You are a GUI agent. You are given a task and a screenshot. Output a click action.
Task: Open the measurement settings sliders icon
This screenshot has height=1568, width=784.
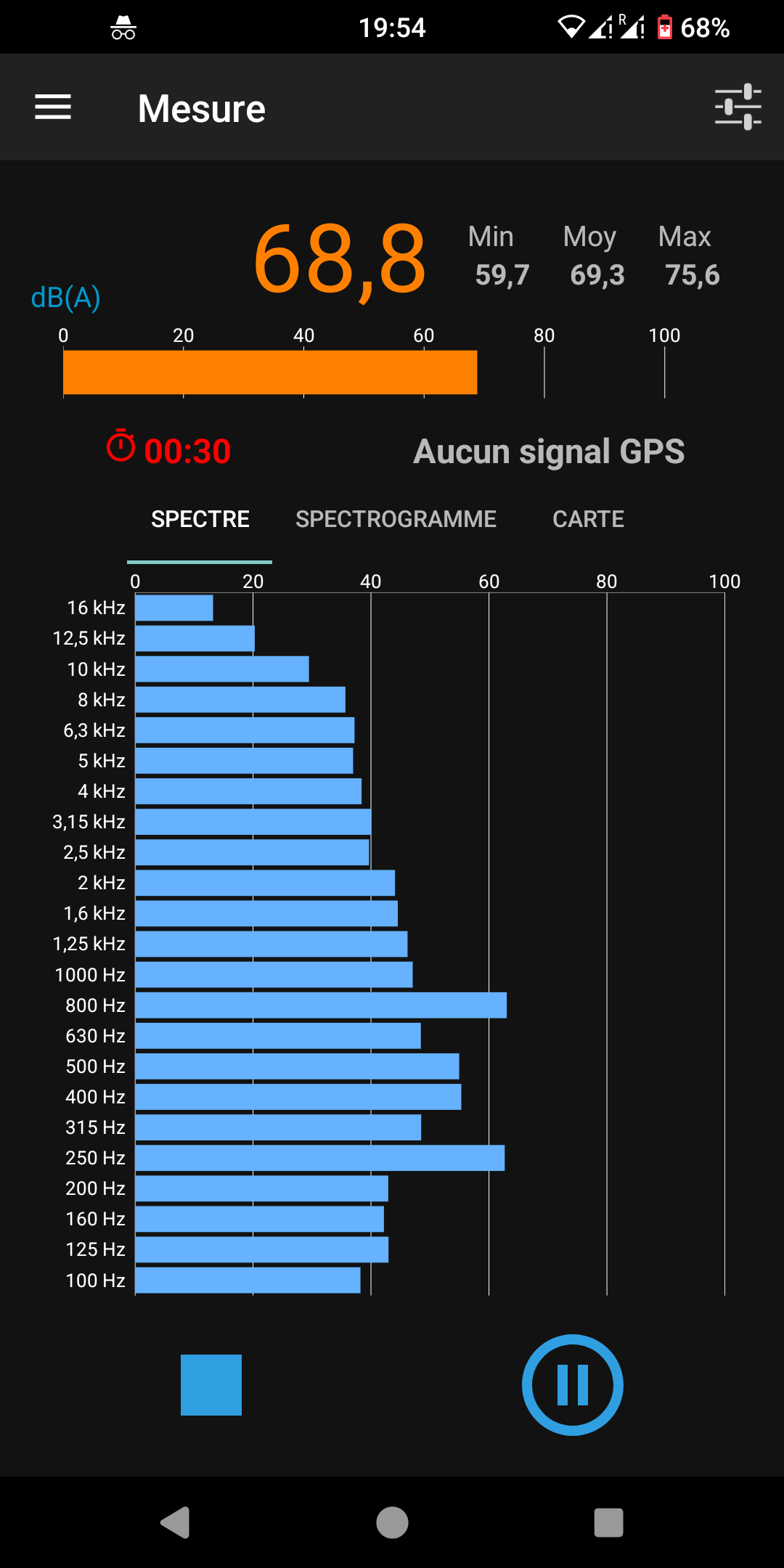click(738, 107)
